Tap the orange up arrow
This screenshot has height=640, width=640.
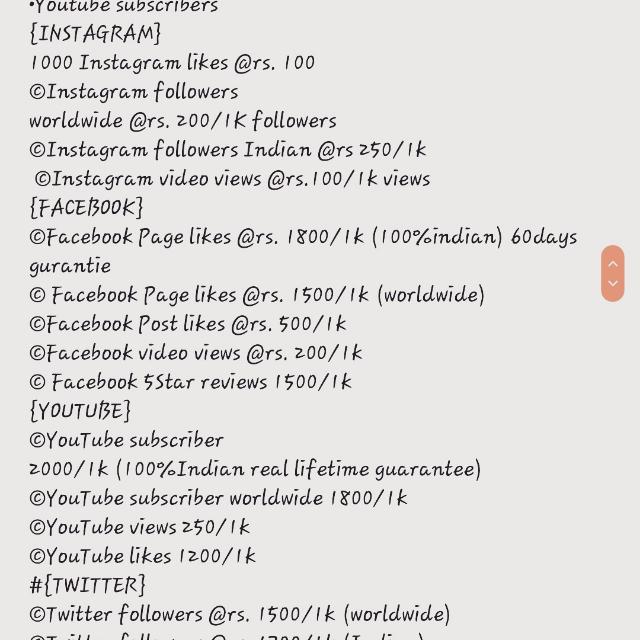tap(612, 263)
